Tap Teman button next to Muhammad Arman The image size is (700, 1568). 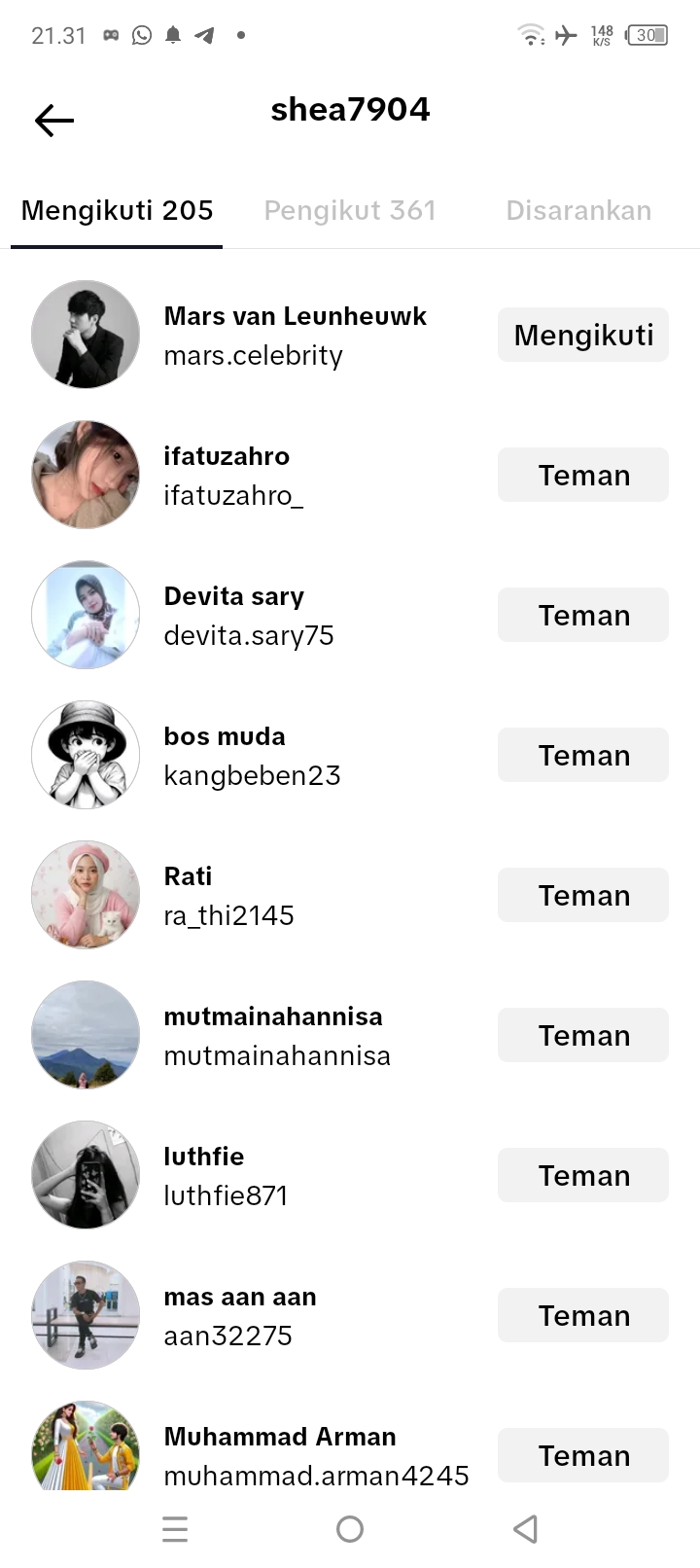583,1456
